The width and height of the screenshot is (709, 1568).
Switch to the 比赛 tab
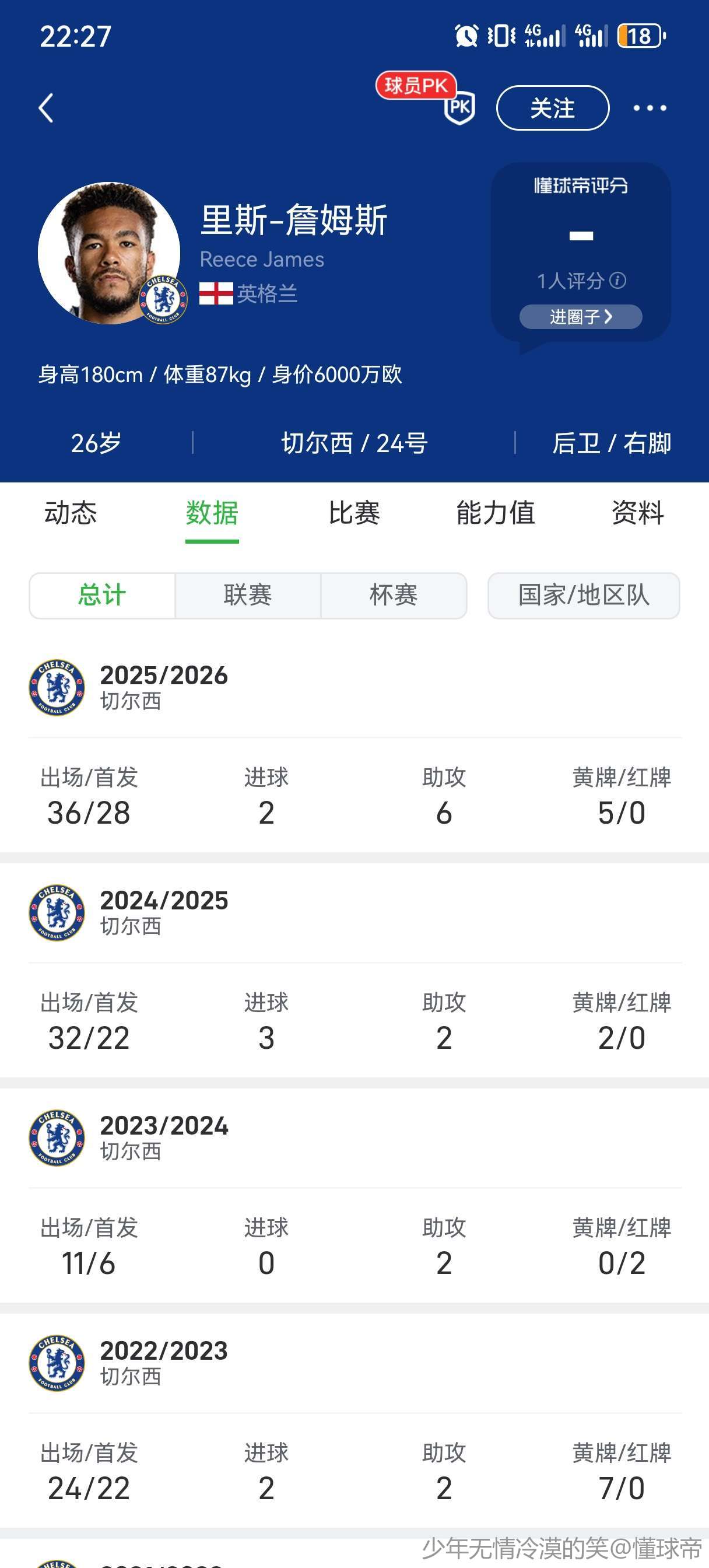pos(354,513)
